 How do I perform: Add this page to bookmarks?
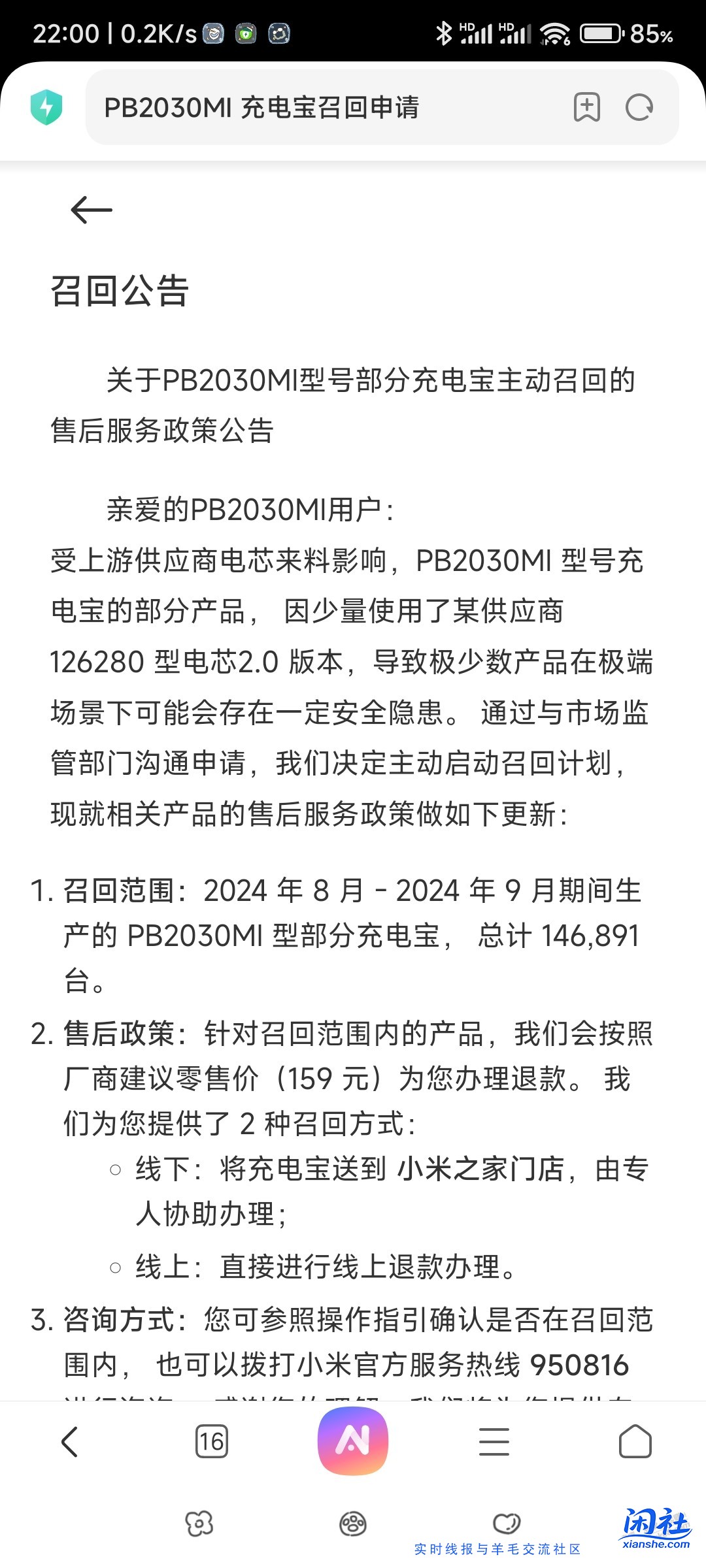pos(586,108)
